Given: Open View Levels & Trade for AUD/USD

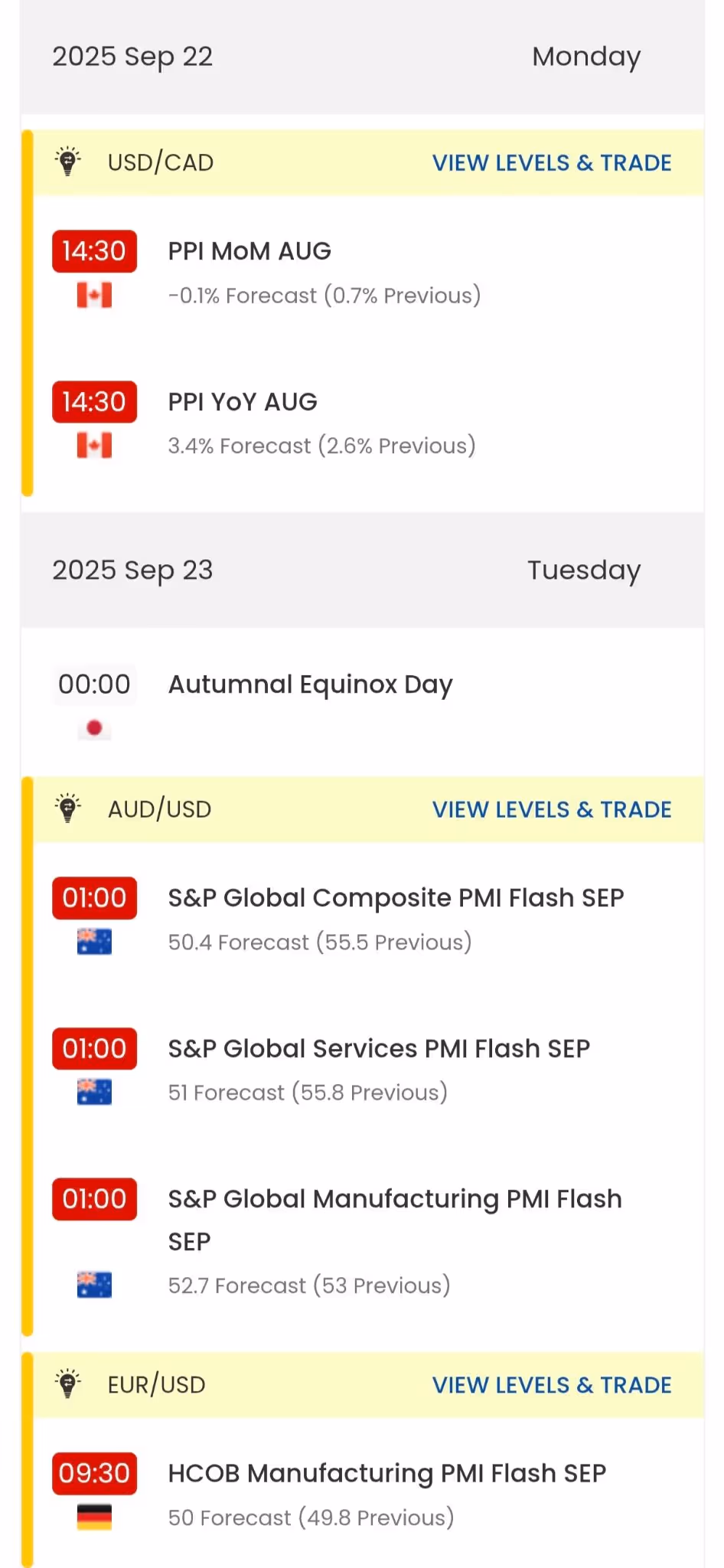Looking at the screenshot, I should (x=551, y=810).
